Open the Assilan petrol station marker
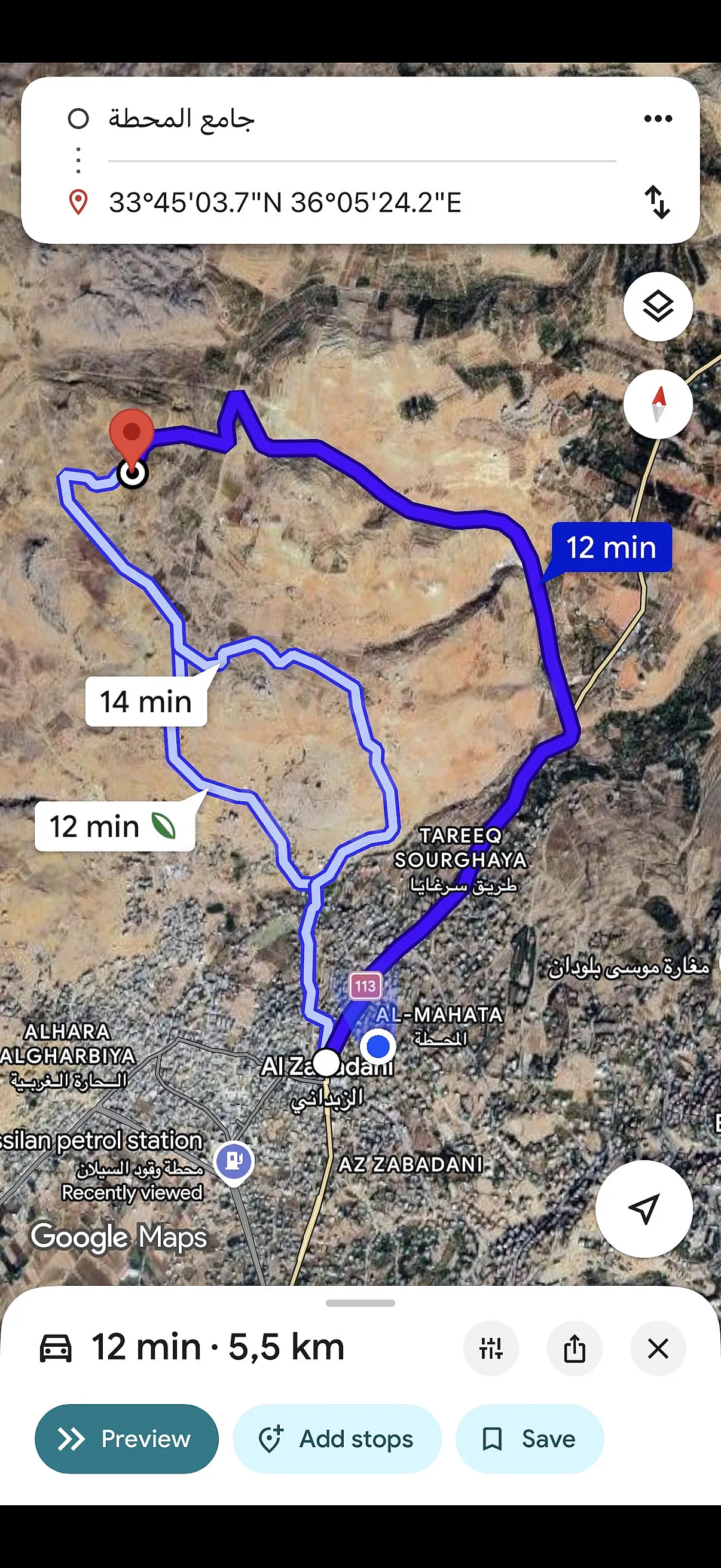 (x=234, y=1161)
